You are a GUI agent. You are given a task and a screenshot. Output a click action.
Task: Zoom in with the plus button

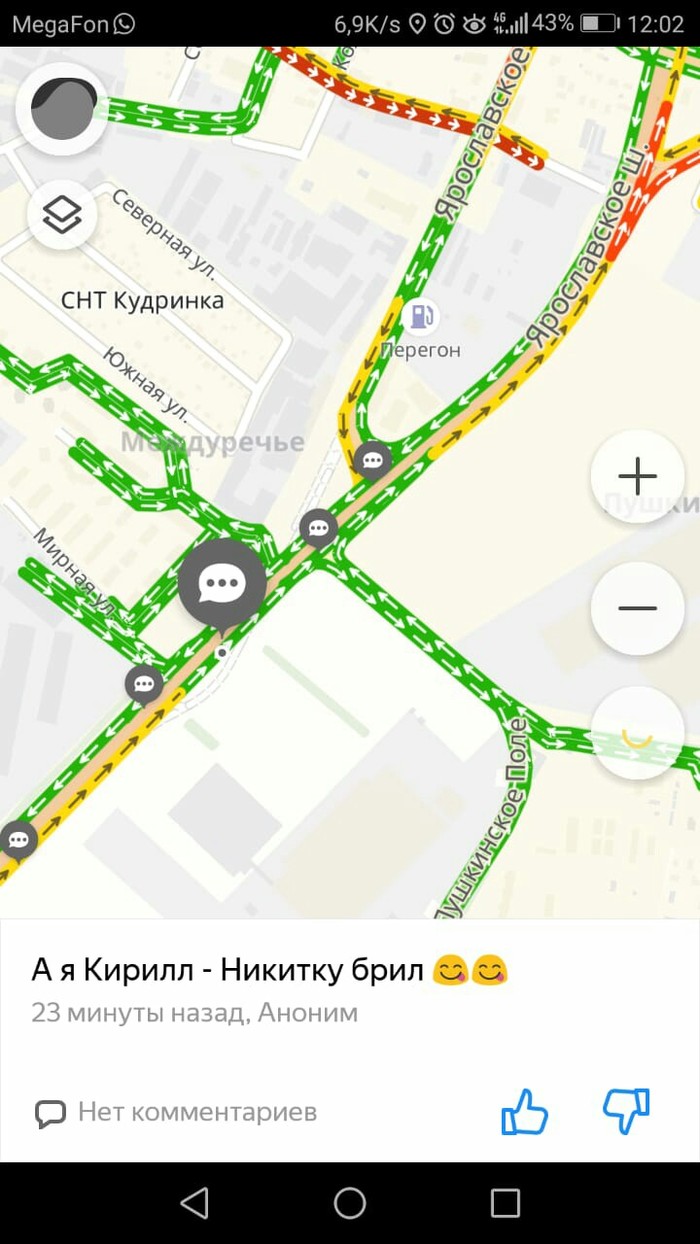pos(637,476)
